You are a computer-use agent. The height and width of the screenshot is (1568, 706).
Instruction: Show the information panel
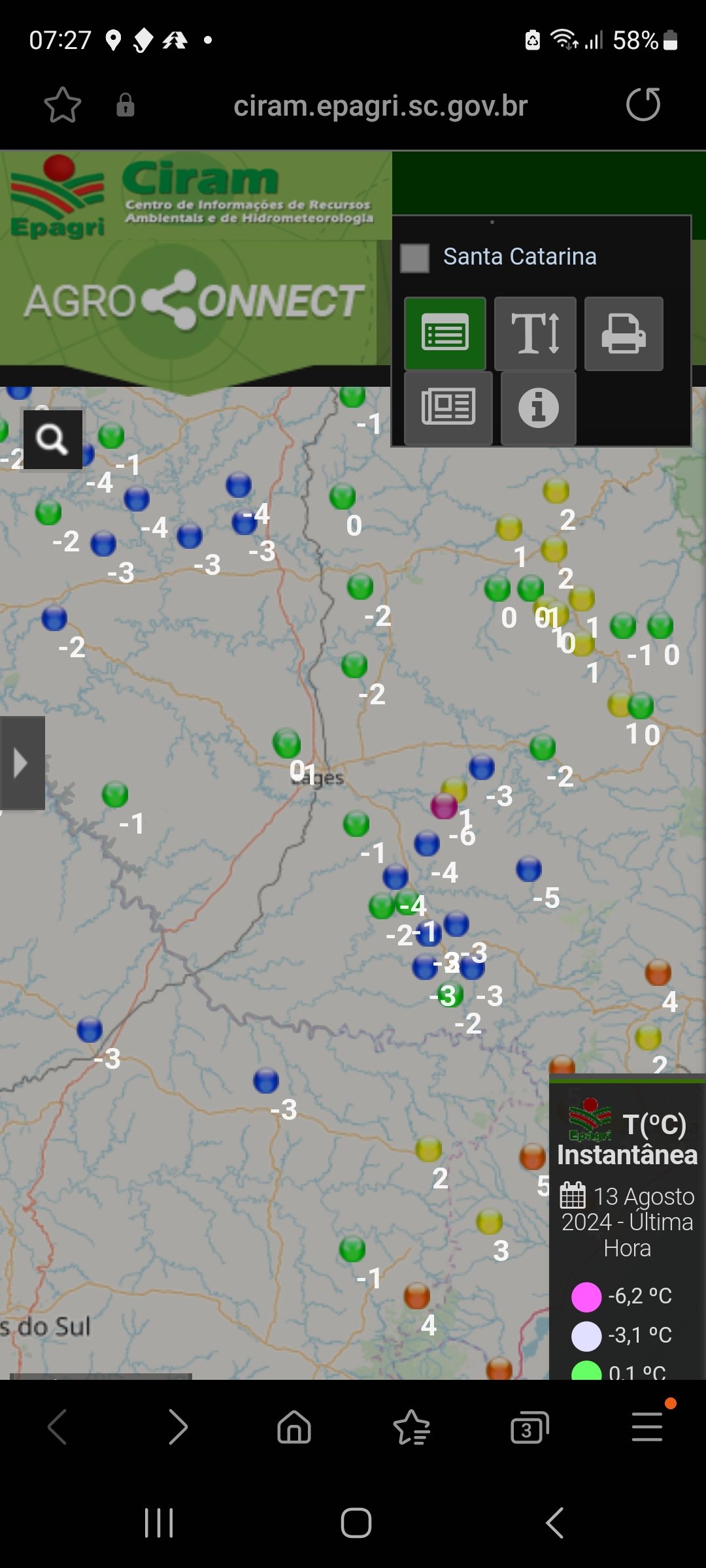[x=539, y=408]
